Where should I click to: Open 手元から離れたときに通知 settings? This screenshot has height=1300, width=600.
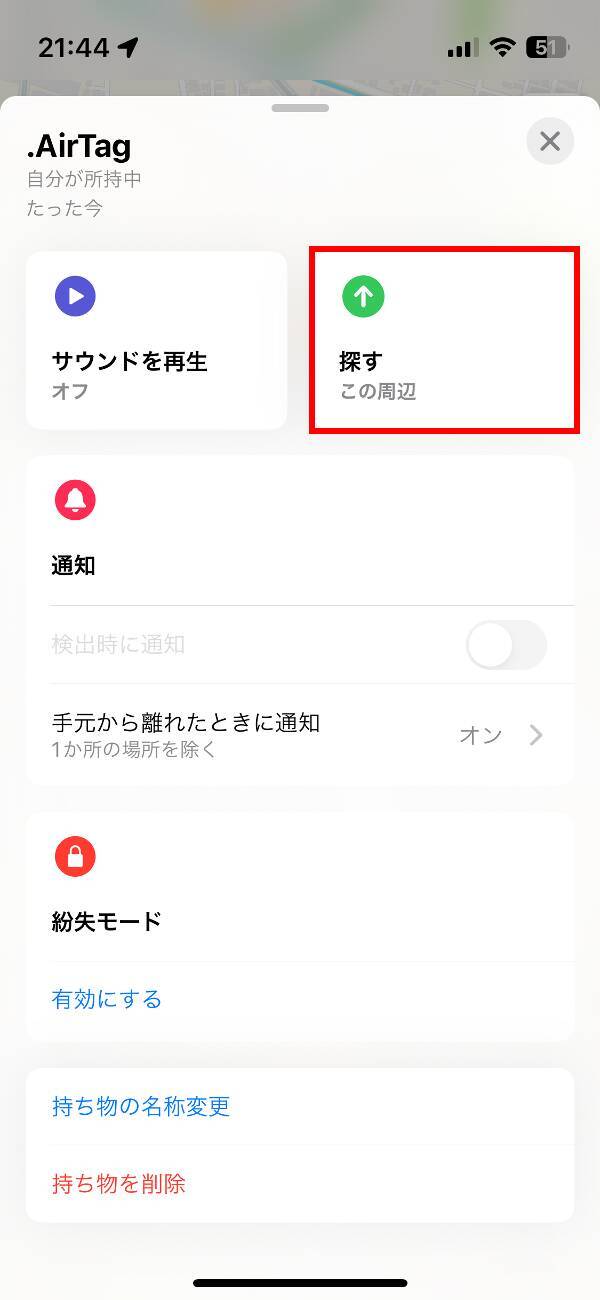click(300, 735)
